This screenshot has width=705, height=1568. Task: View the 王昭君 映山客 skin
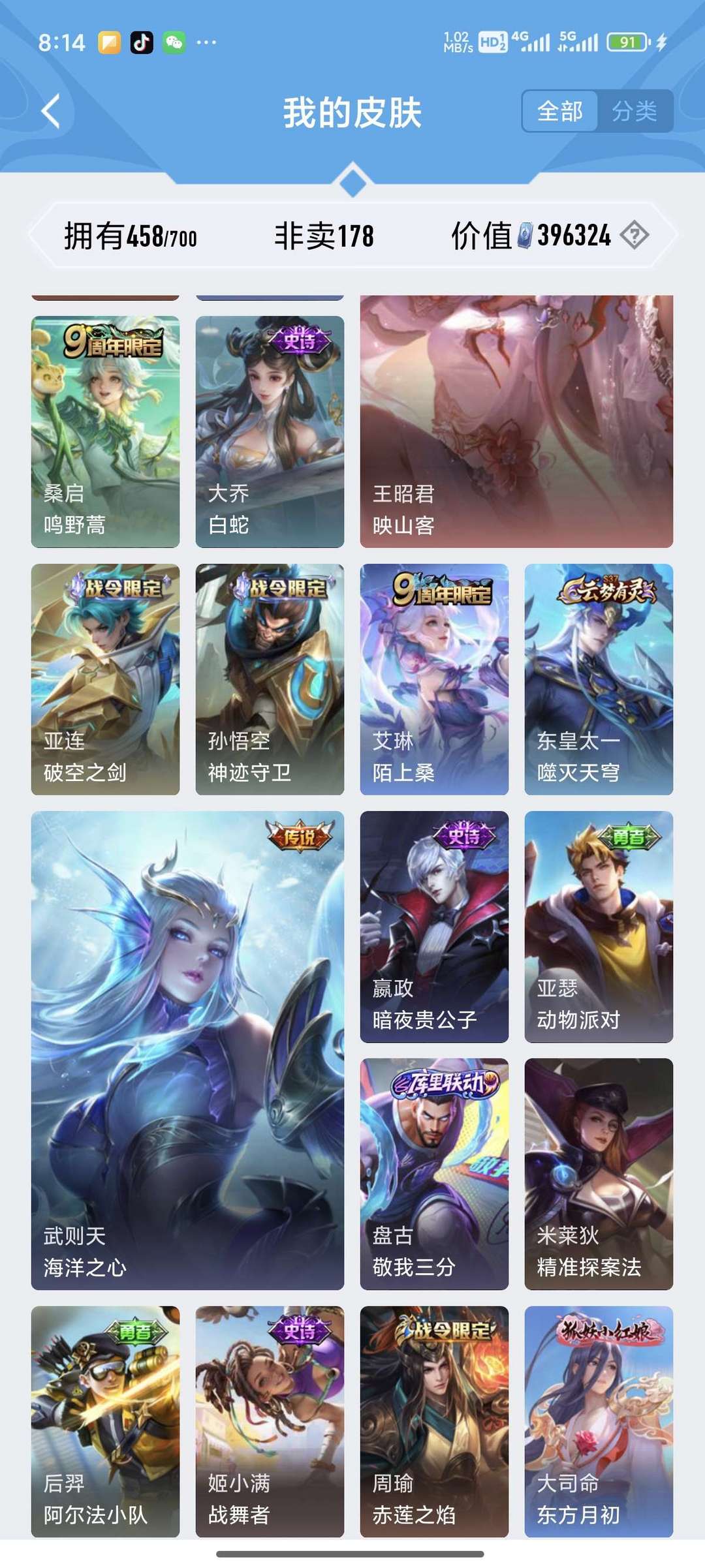516,422
